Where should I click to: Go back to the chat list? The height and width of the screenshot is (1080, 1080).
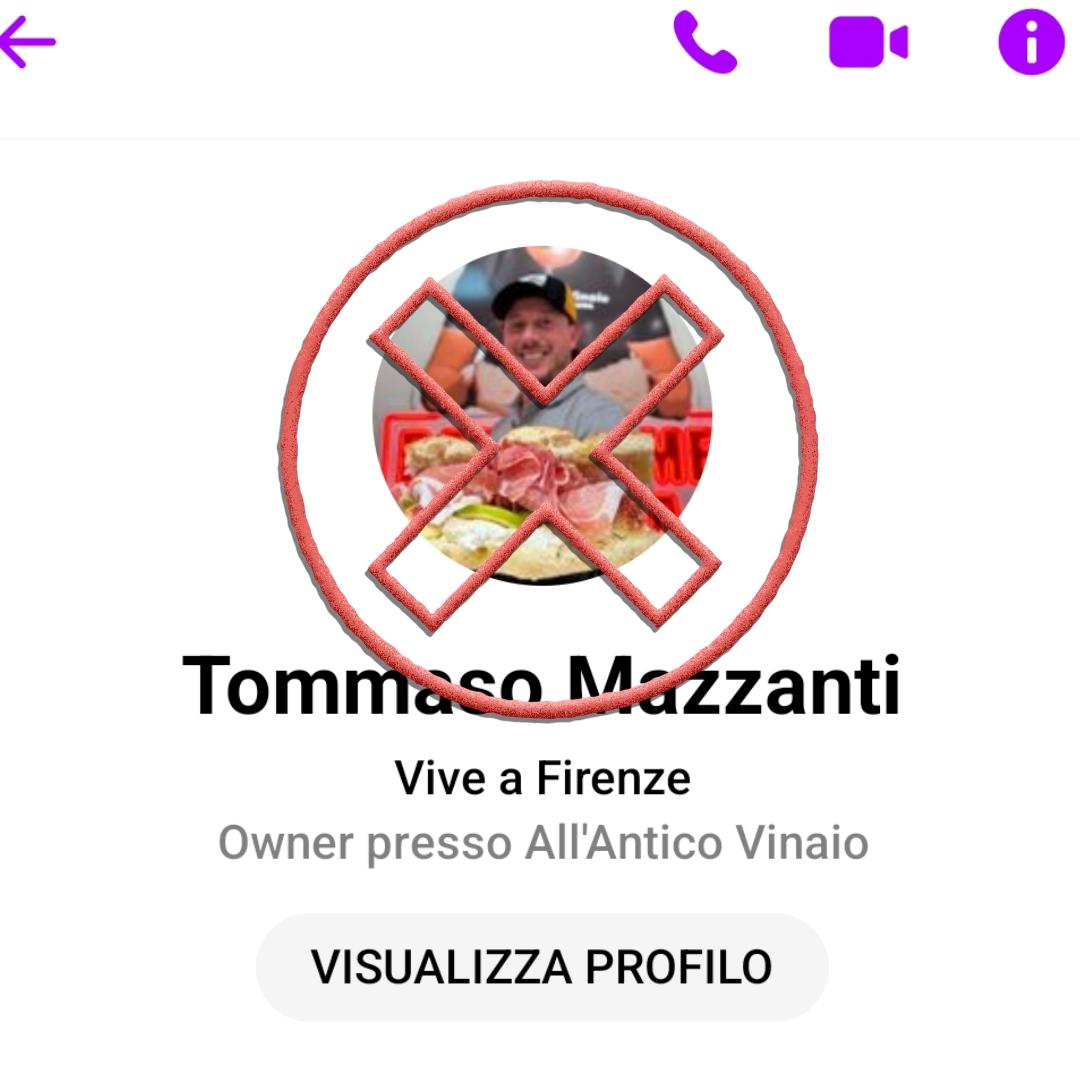pos(28,42)
